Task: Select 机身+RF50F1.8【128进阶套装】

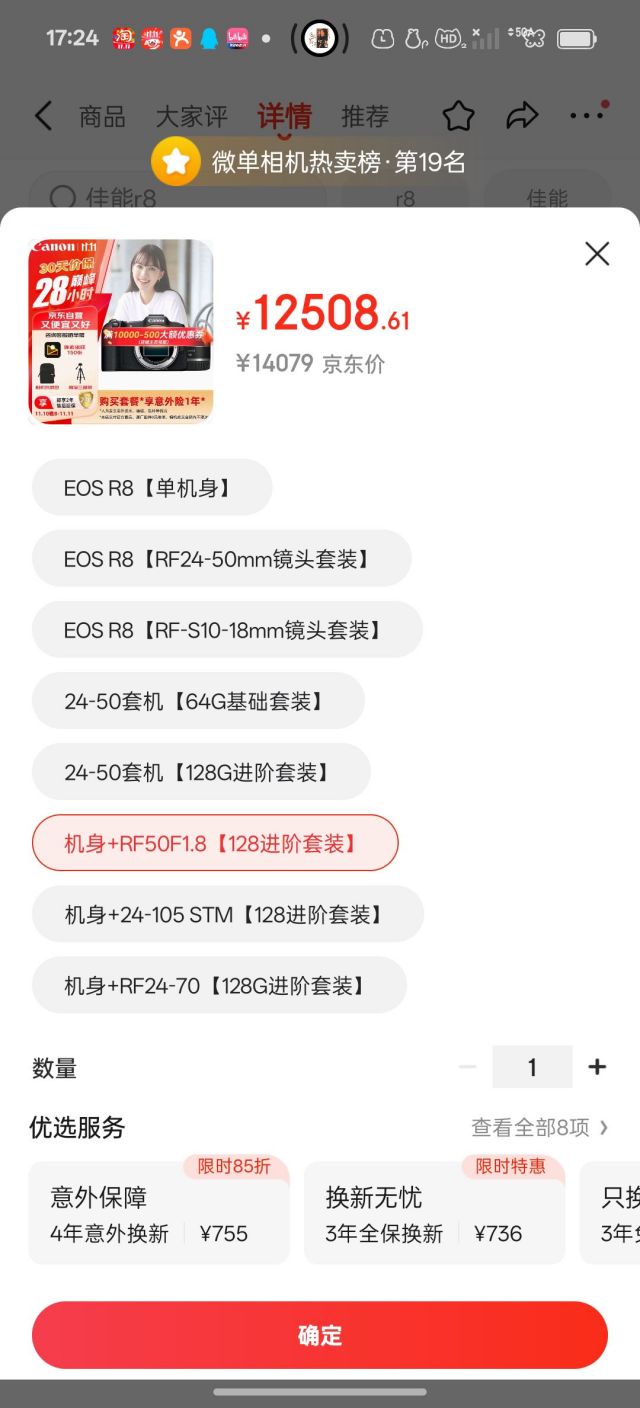Action: pos(215,843)
